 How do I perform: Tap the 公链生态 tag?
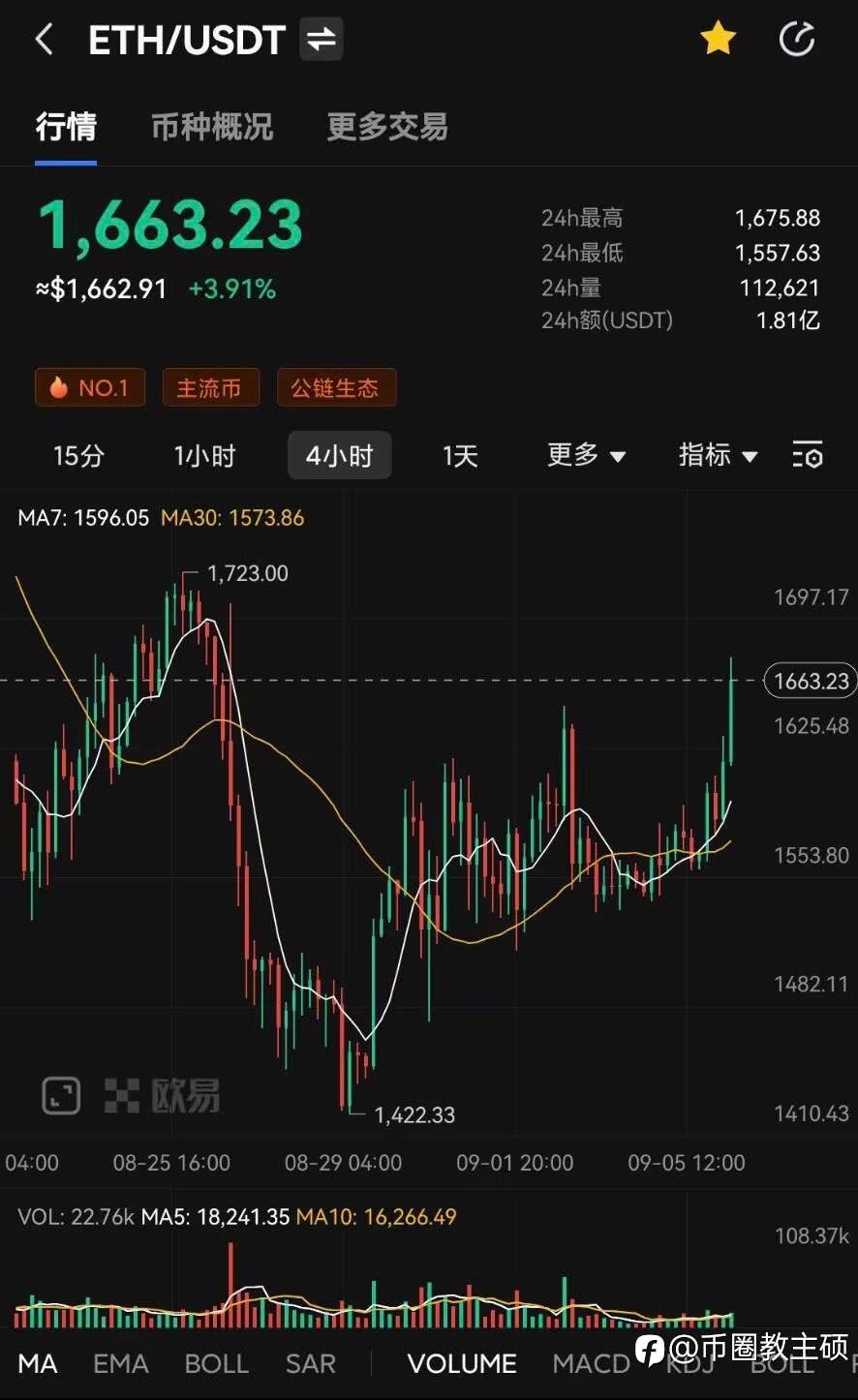click(x=336, y=387)
